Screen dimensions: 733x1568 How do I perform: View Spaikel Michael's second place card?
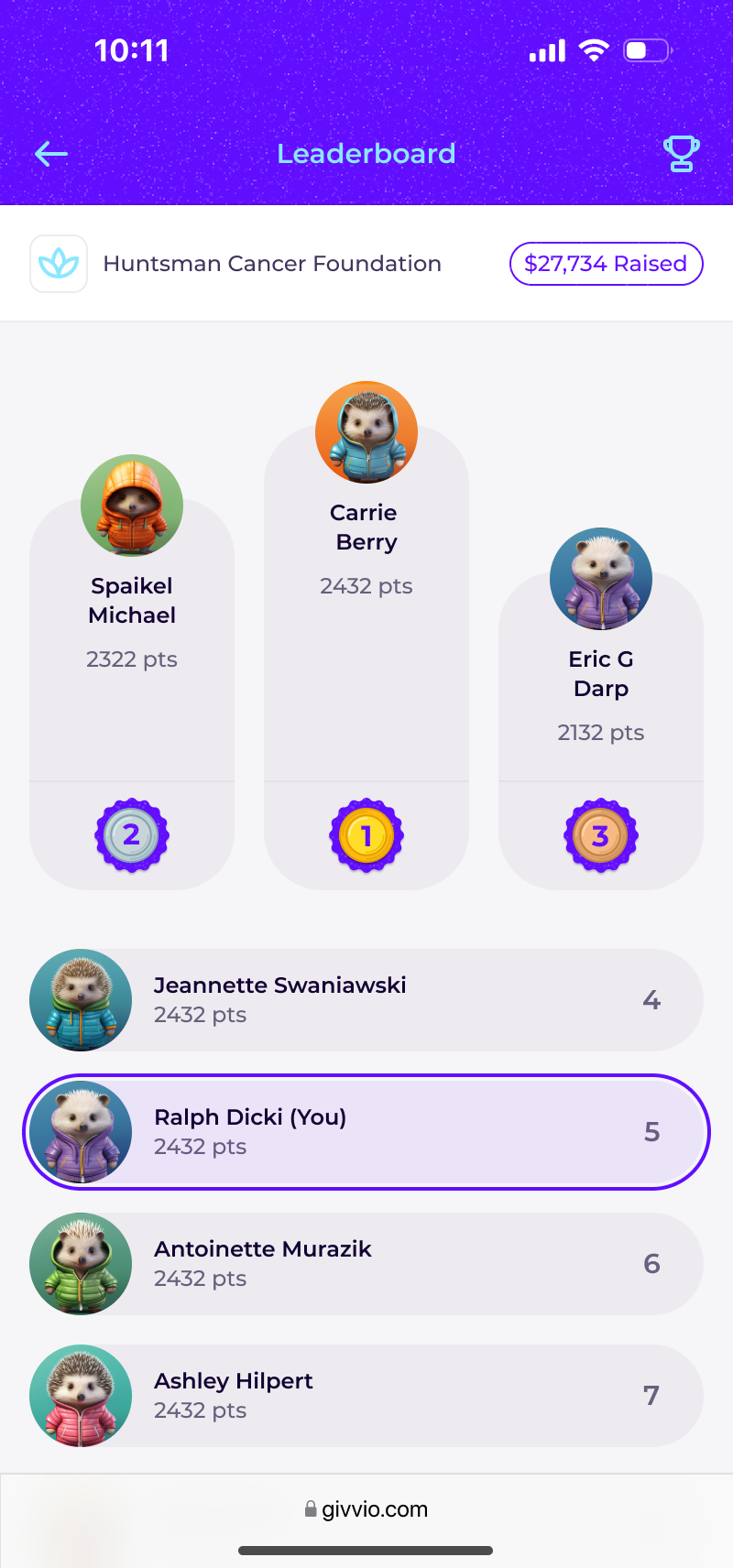tap(132, 678)
